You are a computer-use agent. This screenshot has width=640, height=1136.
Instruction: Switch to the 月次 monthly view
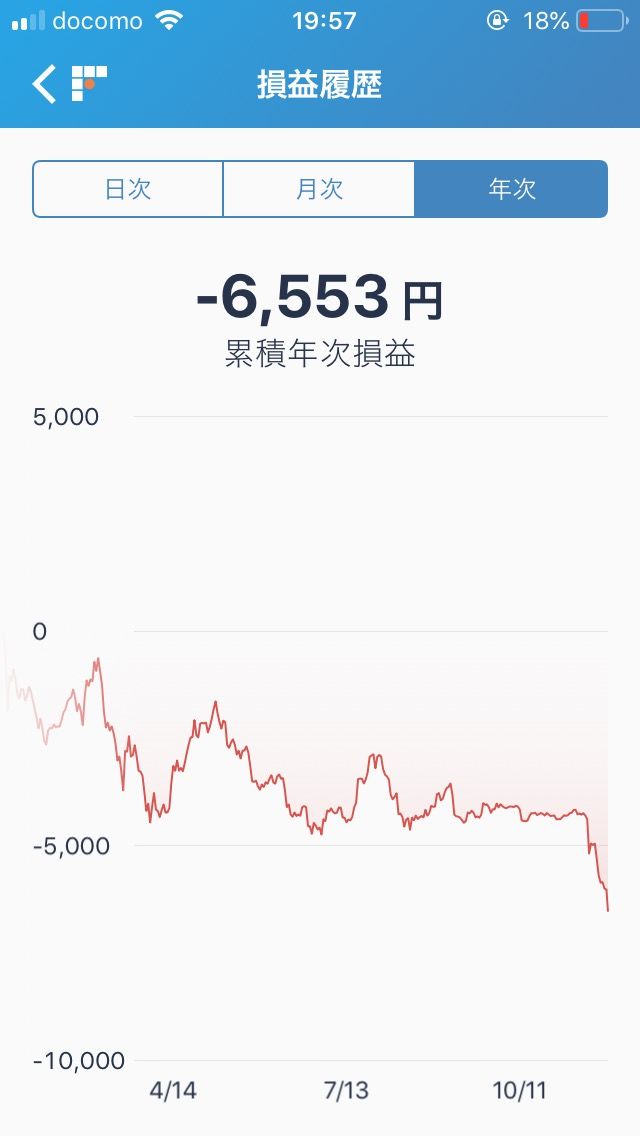pyautogui.click(x=319, y=189)
